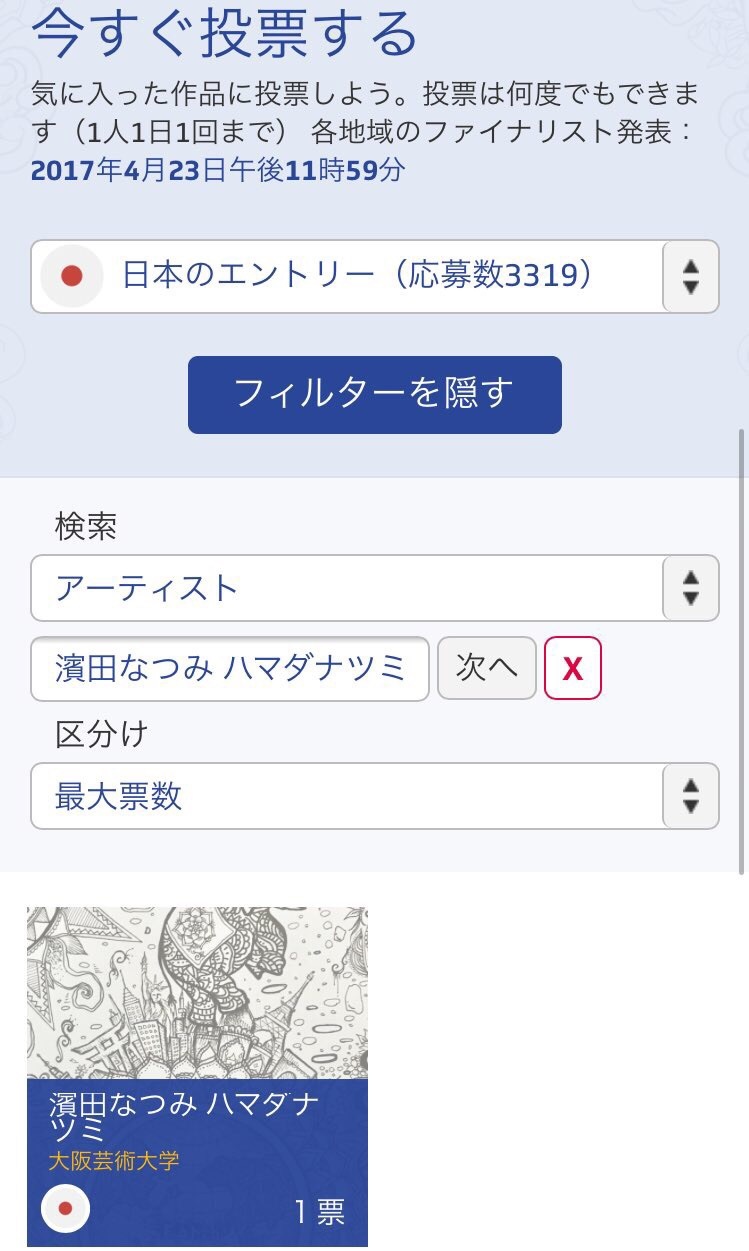749x1251 pixels.
Task: Clear the search with the red X
Action: (573, 668)
